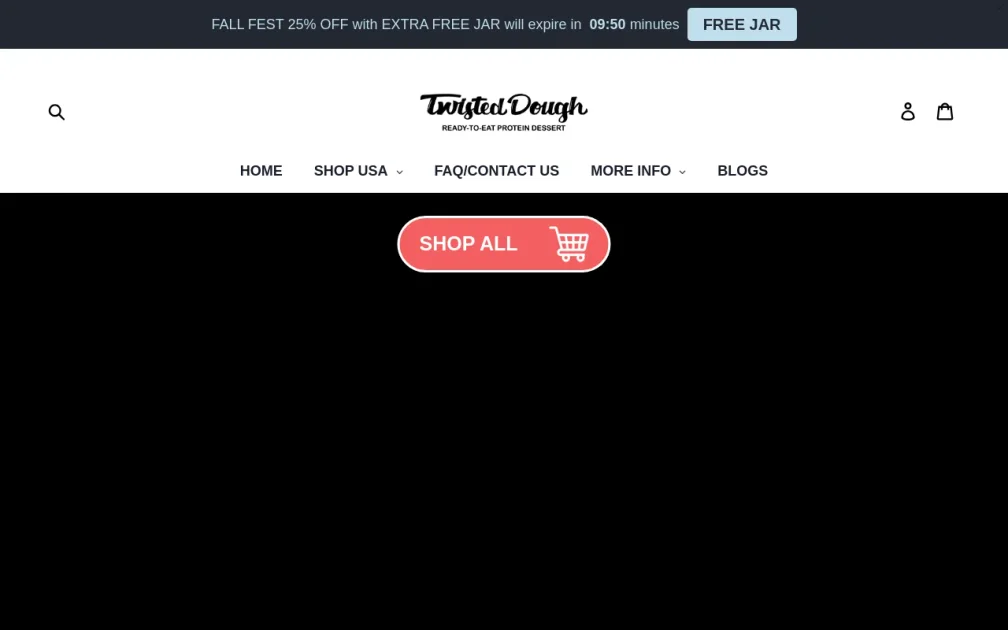Go to the HOME page

coord(261,171)
